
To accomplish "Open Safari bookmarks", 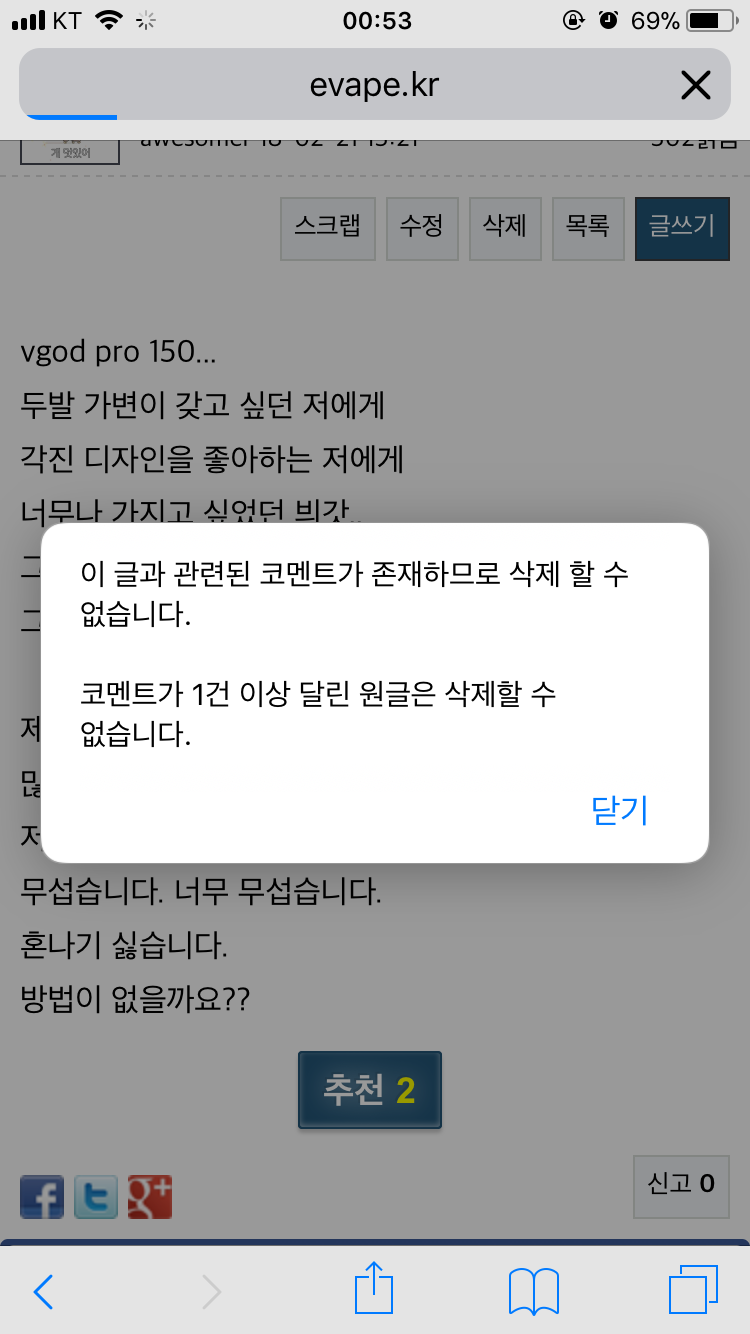I will point(534,1292).
